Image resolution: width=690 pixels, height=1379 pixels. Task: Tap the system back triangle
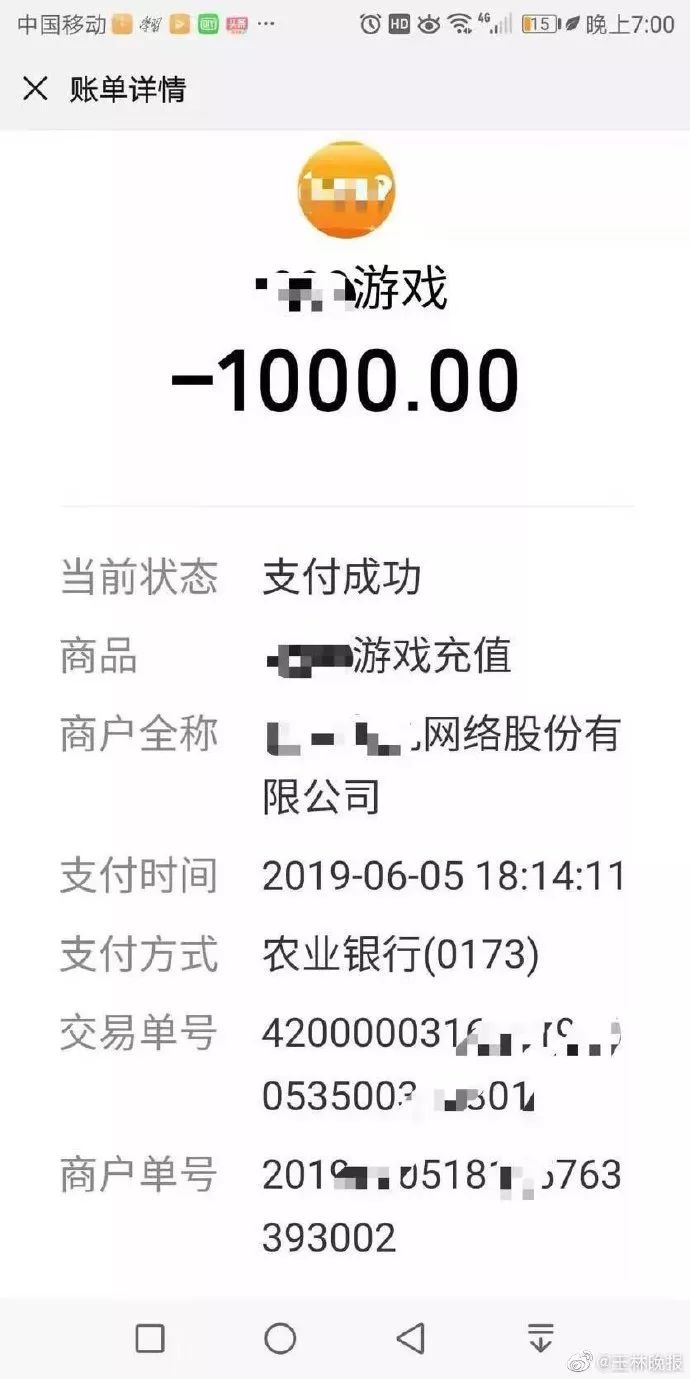410,1338
